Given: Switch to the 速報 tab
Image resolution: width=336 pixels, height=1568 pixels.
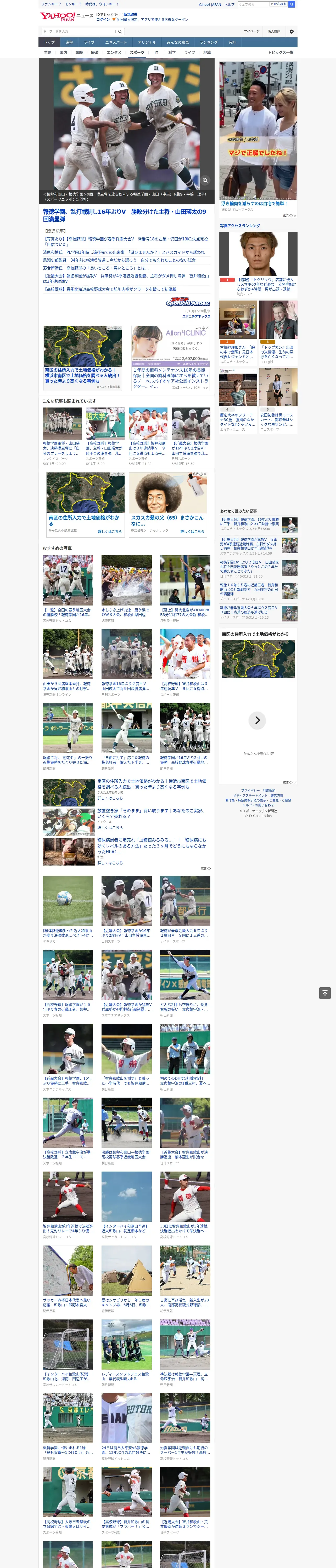Looking at the screenshot, I should pos(69,42).
